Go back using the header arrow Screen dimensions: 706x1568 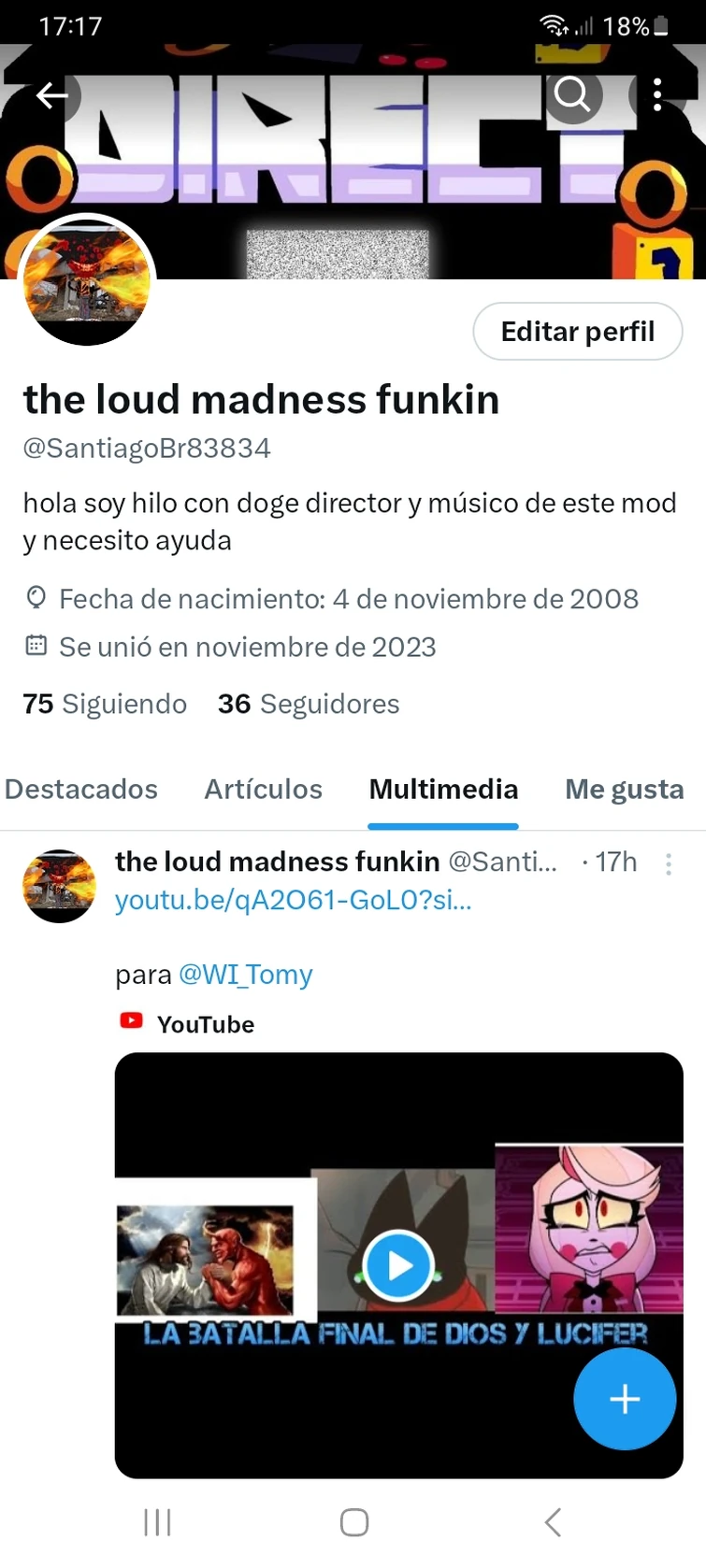point(52,94)
